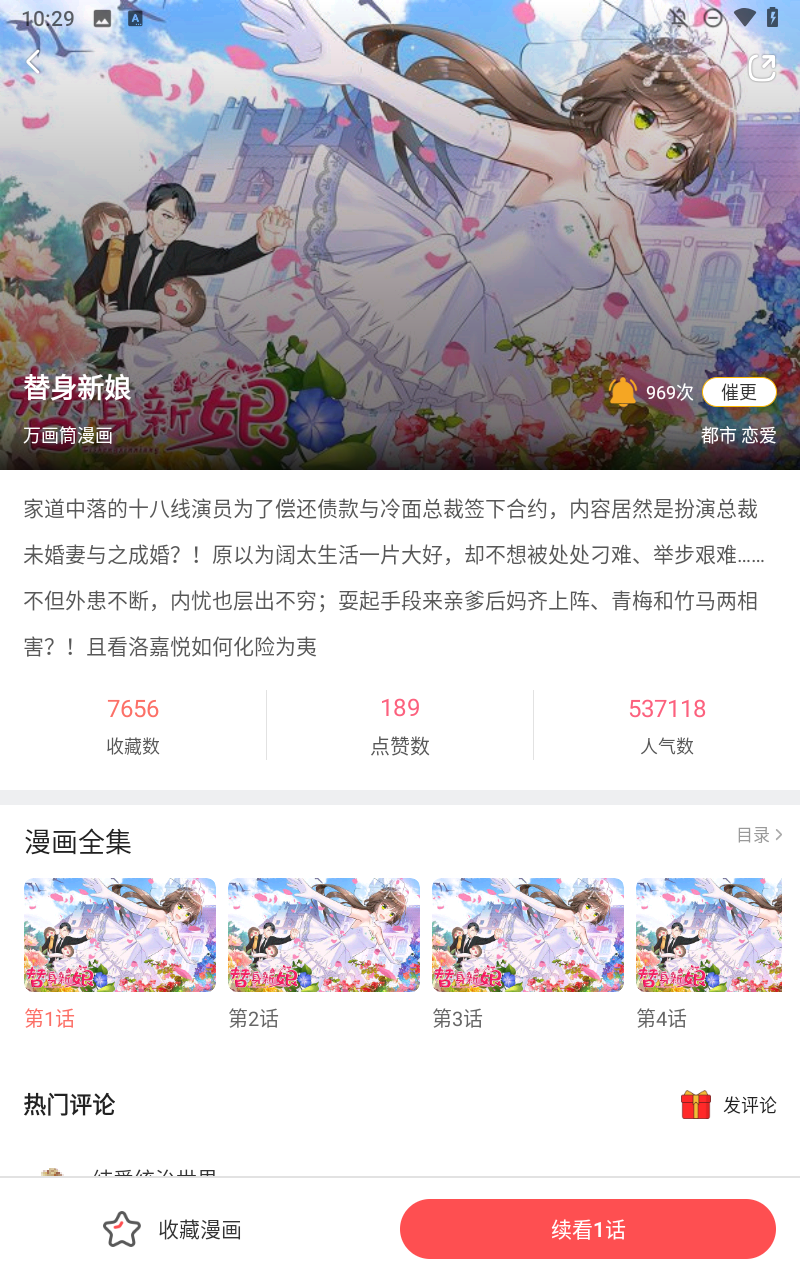Image resolution: width=800 pixels, height=1280 pixels.
Task: Continue reading with 续看1话
Action: 588,1229
